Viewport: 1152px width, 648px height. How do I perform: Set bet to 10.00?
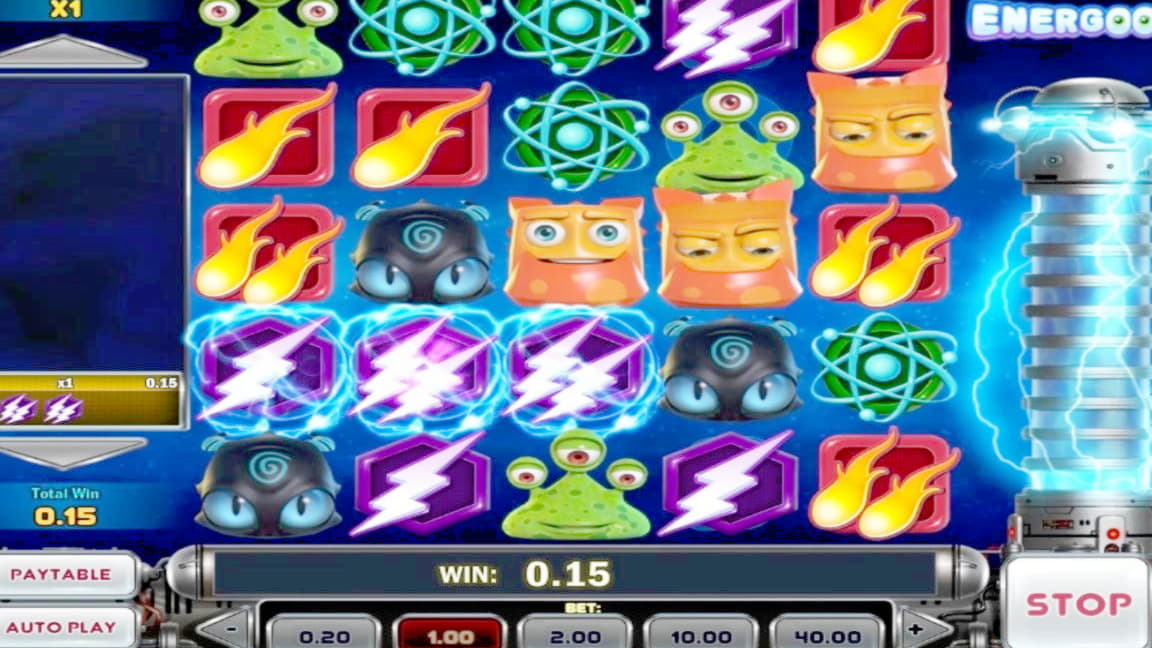[700, 635]
